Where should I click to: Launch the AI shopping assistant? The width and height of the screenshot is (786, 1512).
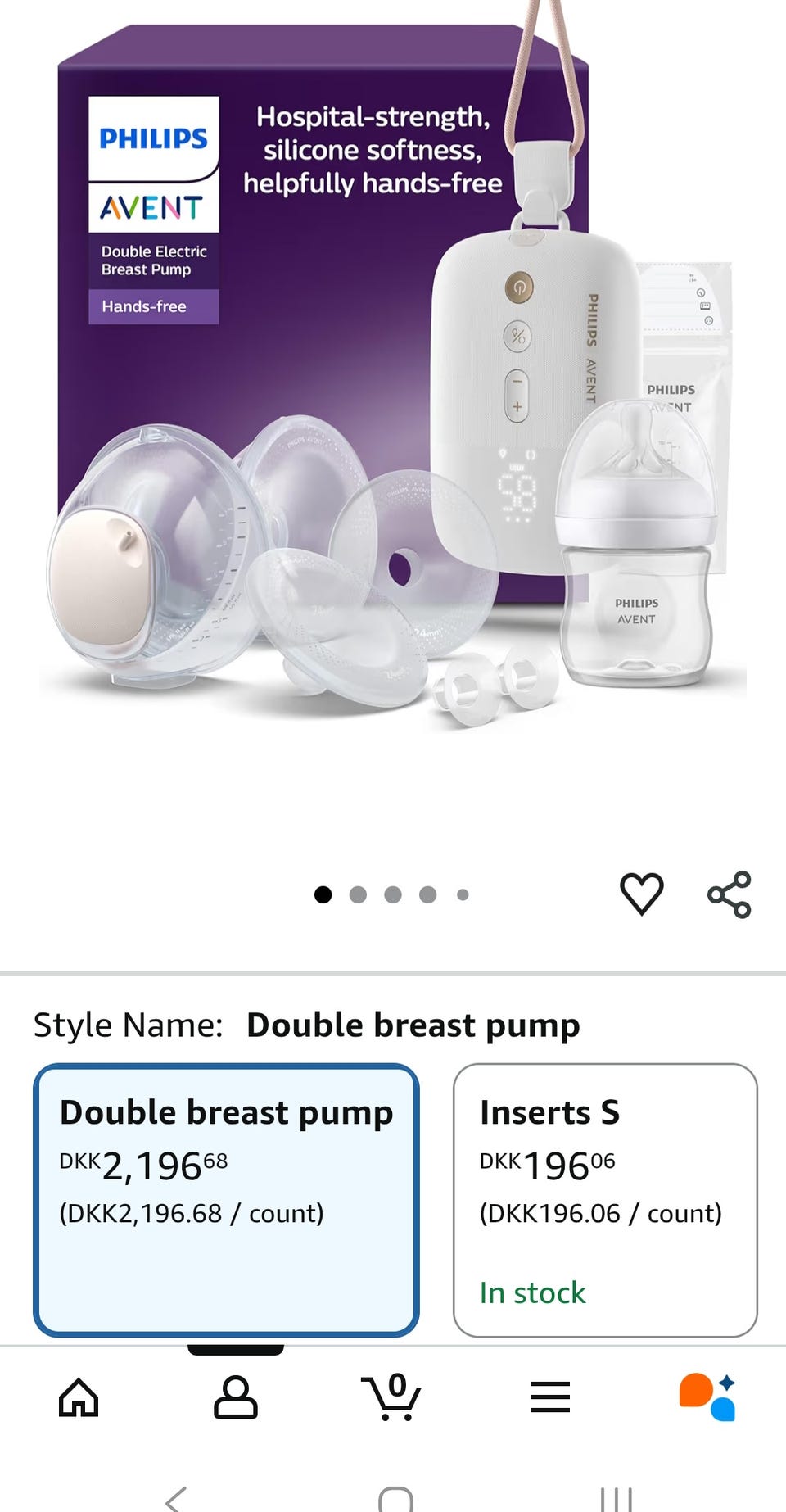(707, 1397)
